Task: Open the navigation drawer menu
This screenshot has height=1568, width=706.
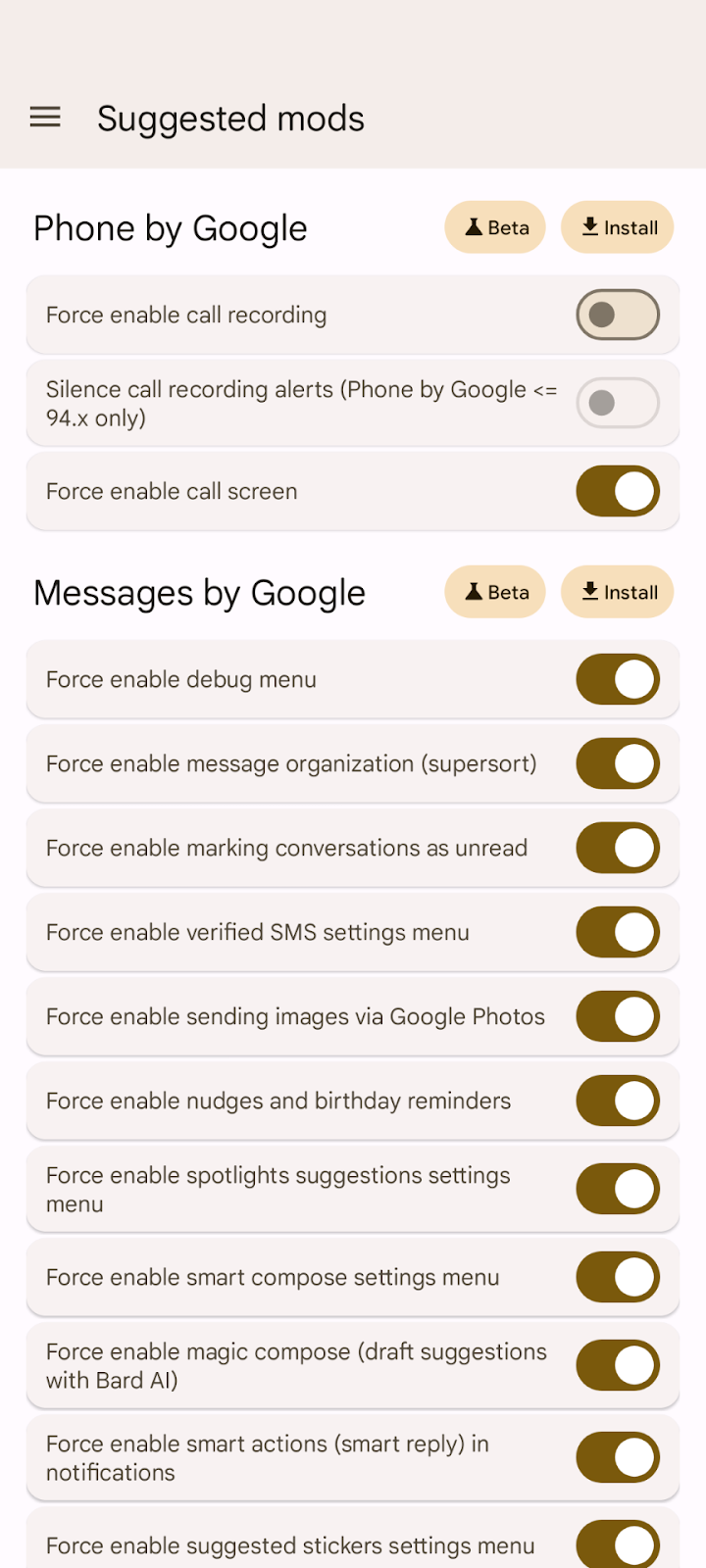Action: [x=45, y=118]
